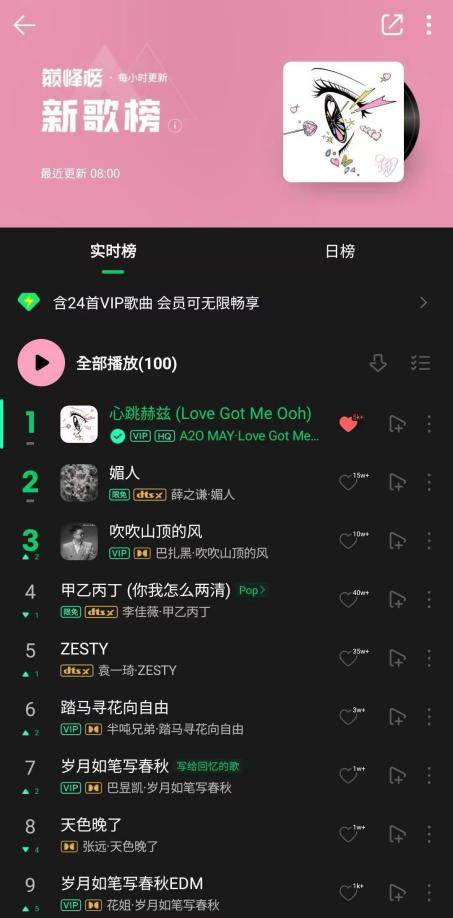Download all songs with the download icon

[x=378, y=363]
